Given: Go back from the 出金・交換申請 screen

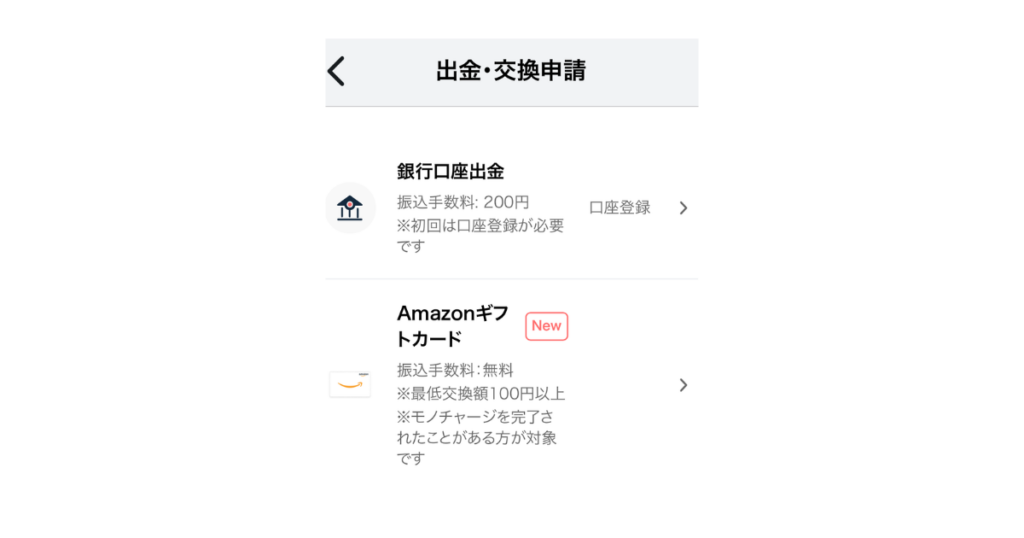Looking at the screenshot, I should click(337, 71).
